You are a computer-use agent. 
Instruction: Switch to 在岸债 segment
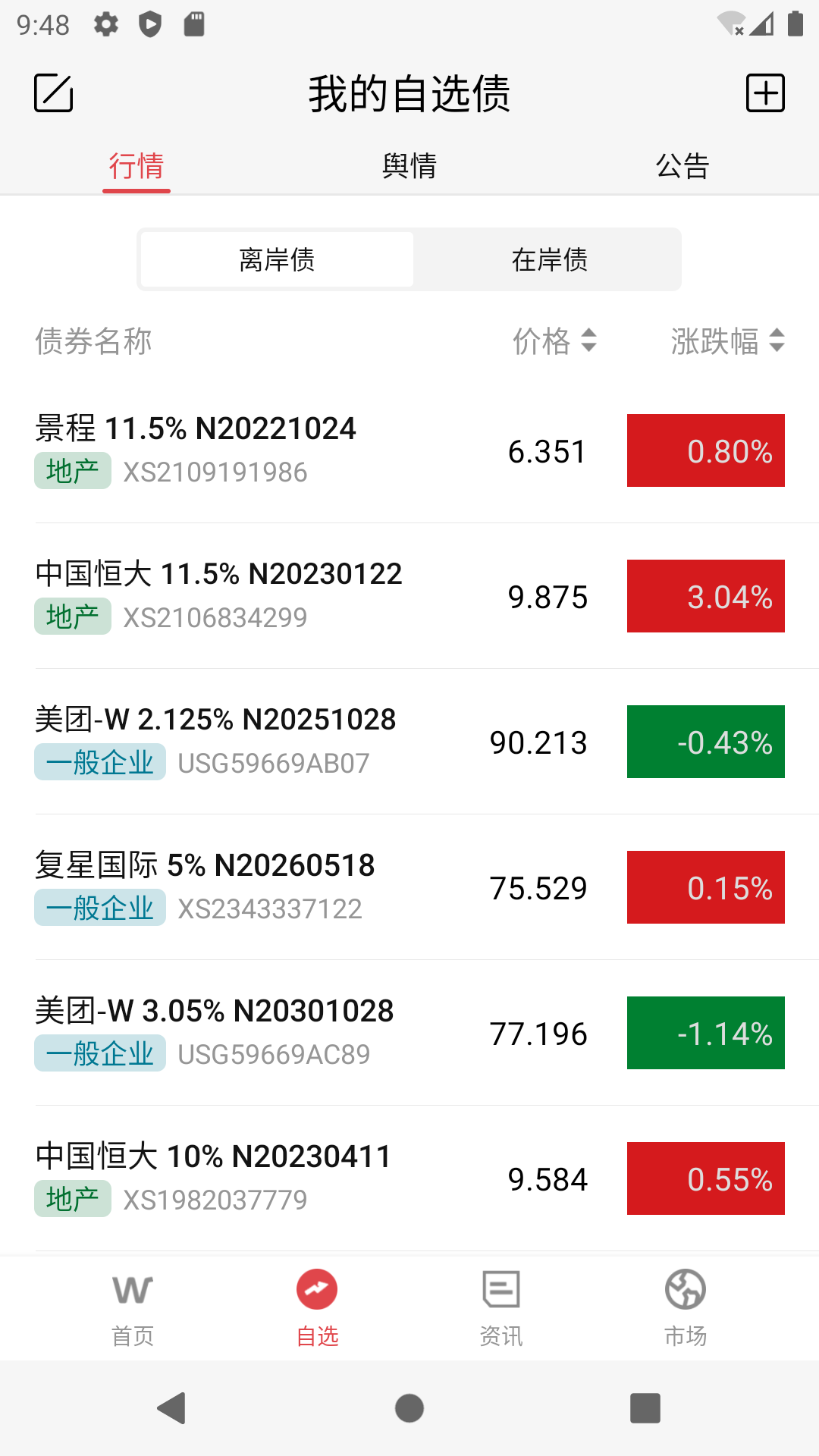(549, 259)
